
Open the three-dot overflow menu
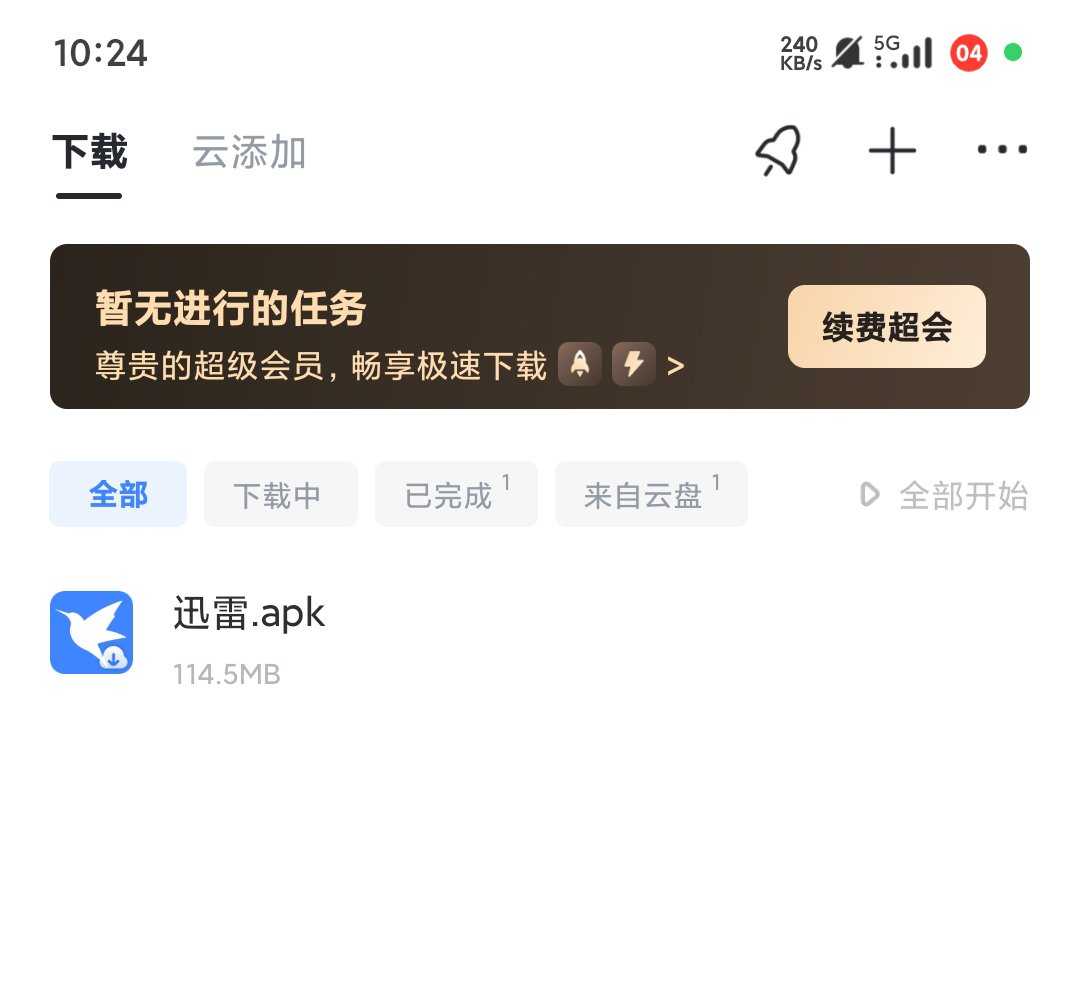click(1001, 150)
